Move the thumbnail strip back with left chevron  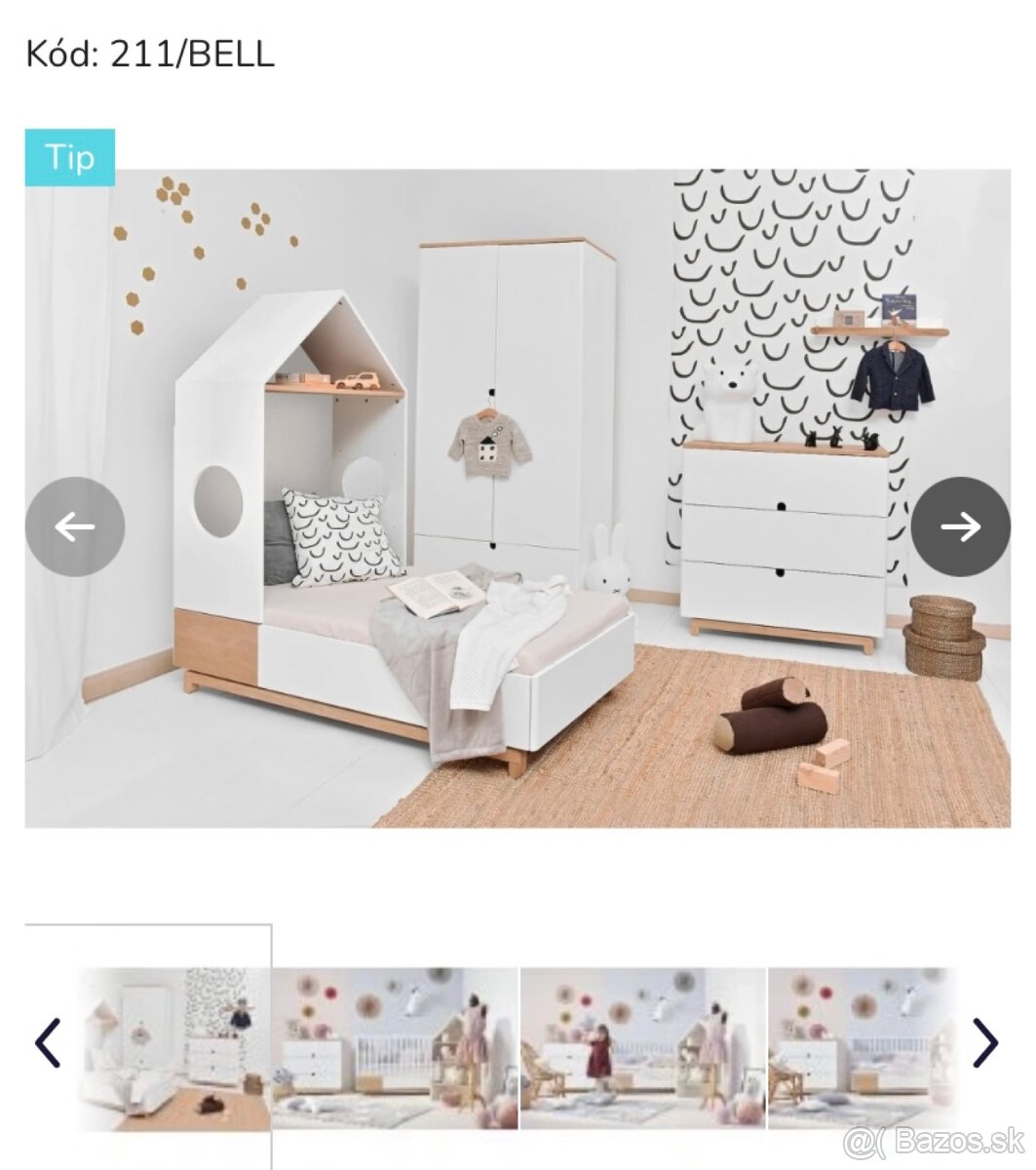pos(48,1042)
